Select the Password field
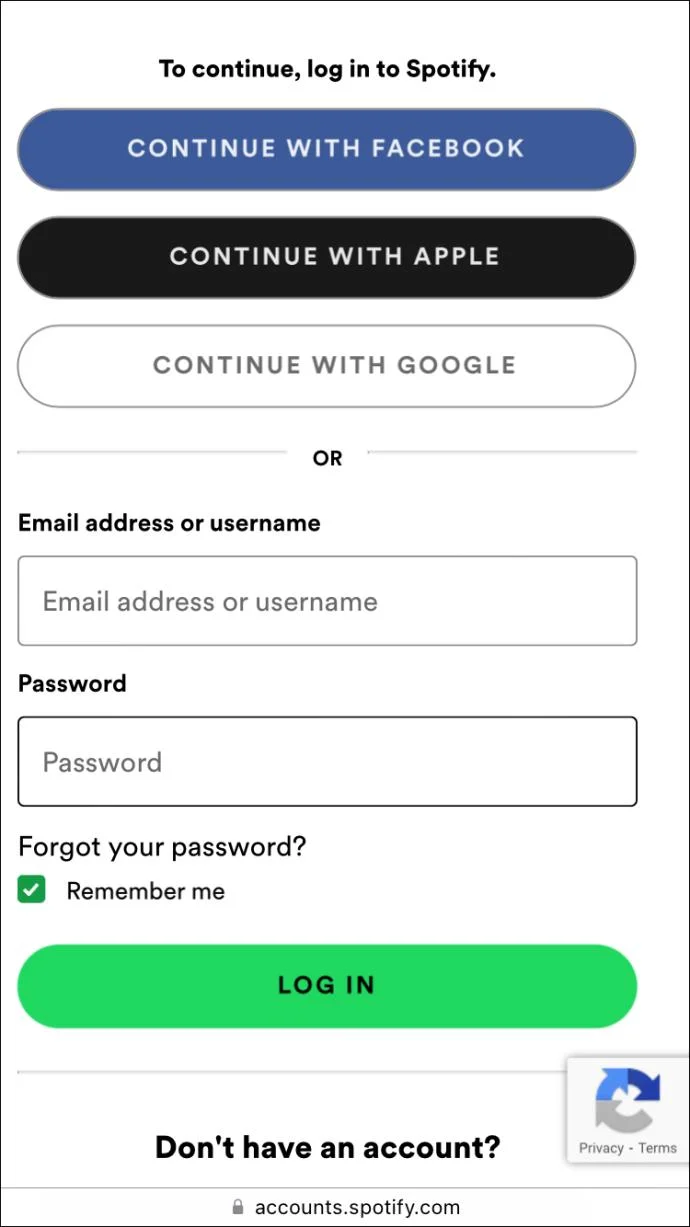690x1227 pixels. pyautogui.click(x=326, y=762)
